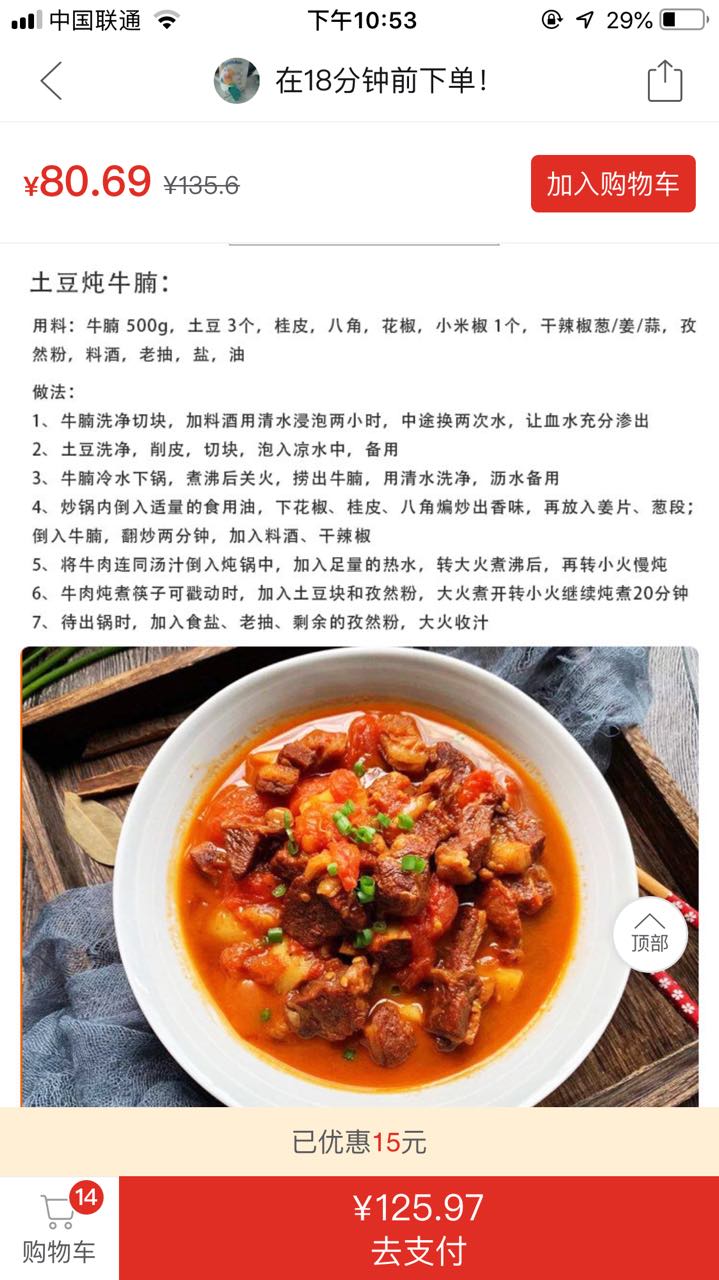Share this product page
Image resolution: width=719 pixels, height=1280 pixels.
664,81
